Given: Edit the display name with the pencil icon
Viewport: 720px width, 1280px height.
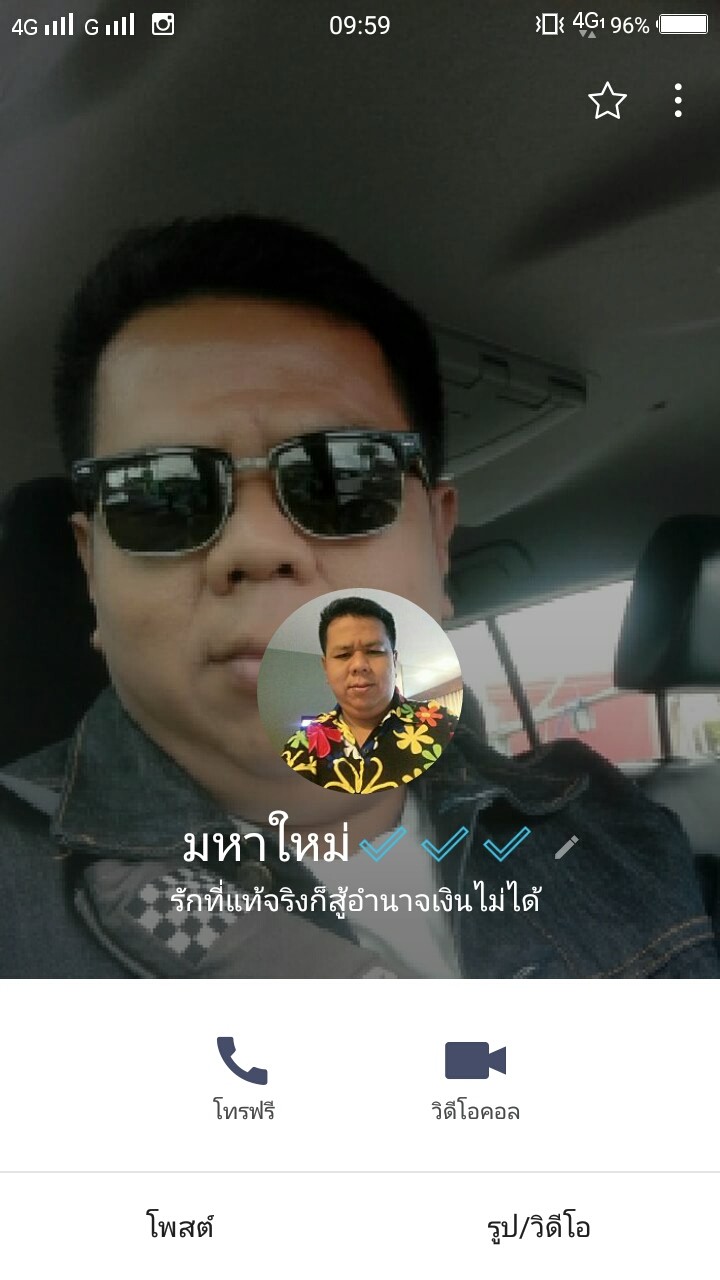Looking at the screenshot, I should pos(566,848).
